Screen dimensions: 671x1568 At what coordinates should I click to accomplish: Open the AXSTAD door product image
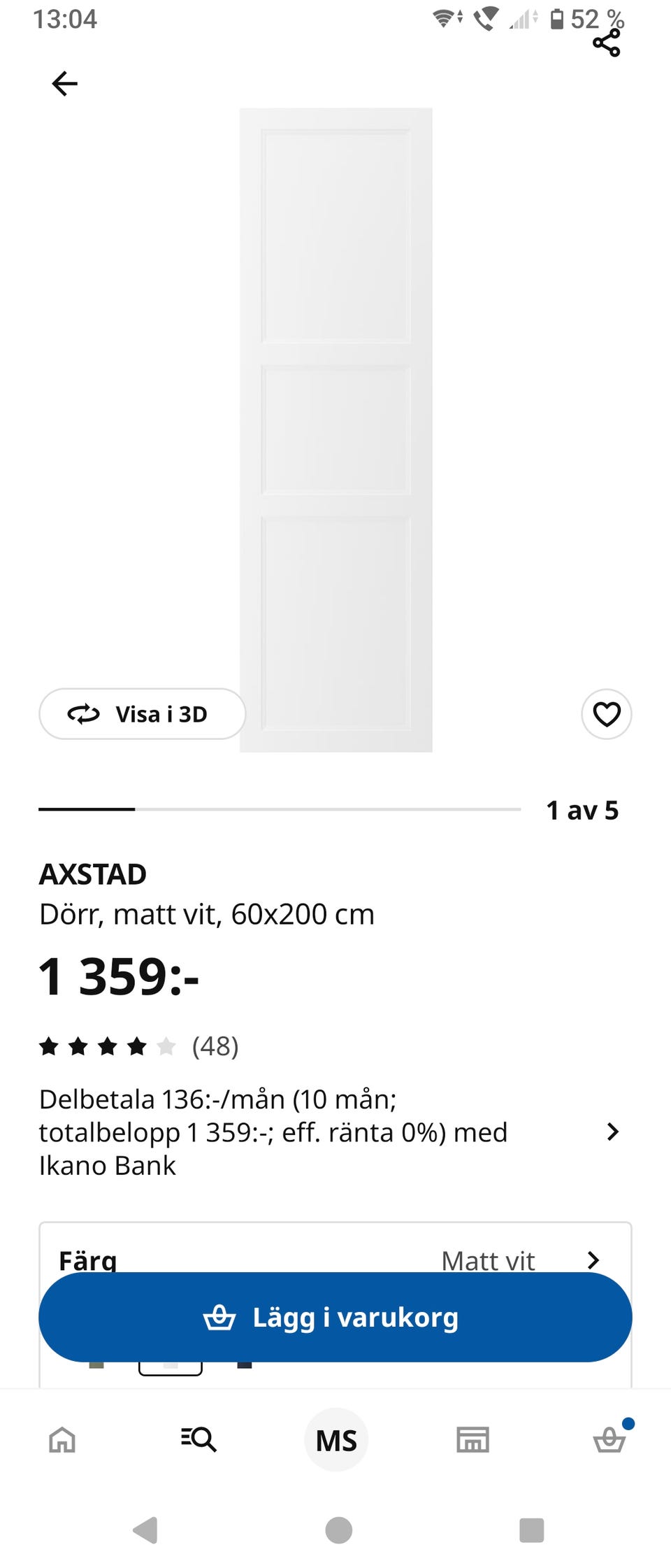(x=336, y=430)
